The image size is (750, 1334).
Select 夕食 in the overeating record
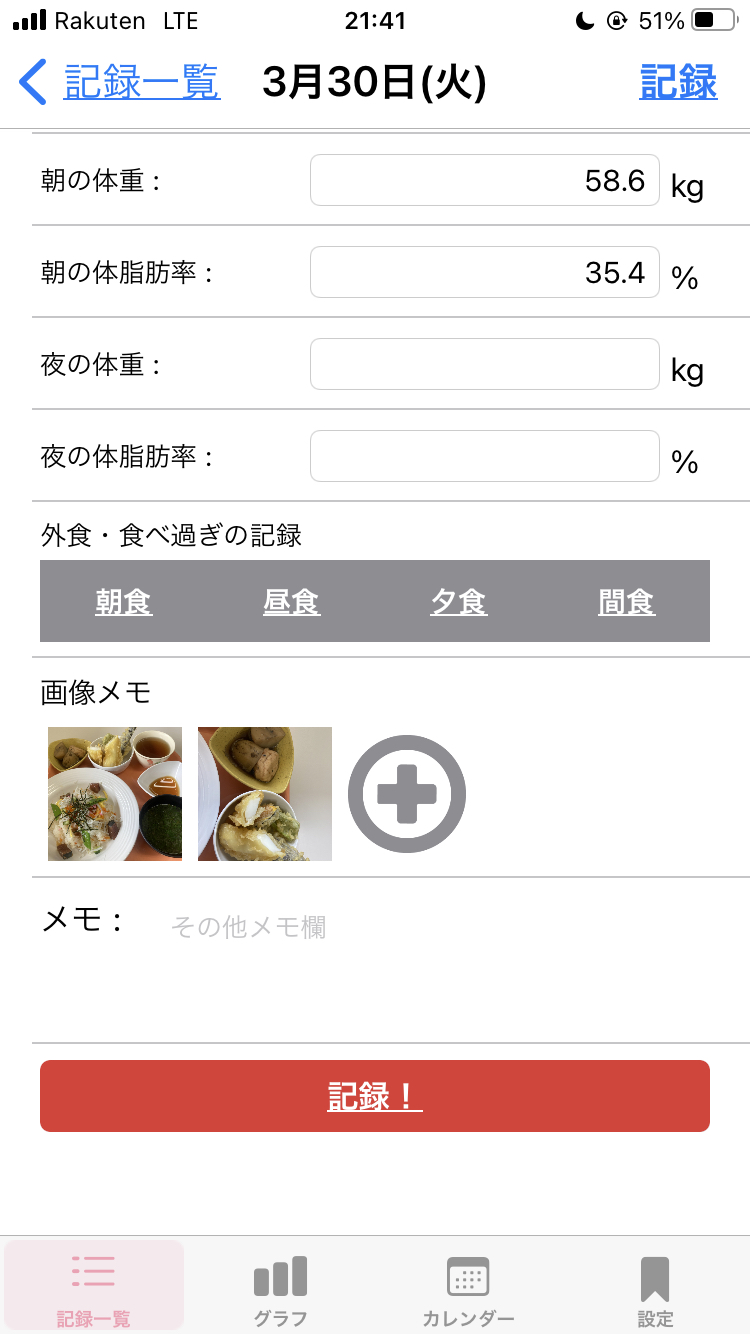click(459, 601)
